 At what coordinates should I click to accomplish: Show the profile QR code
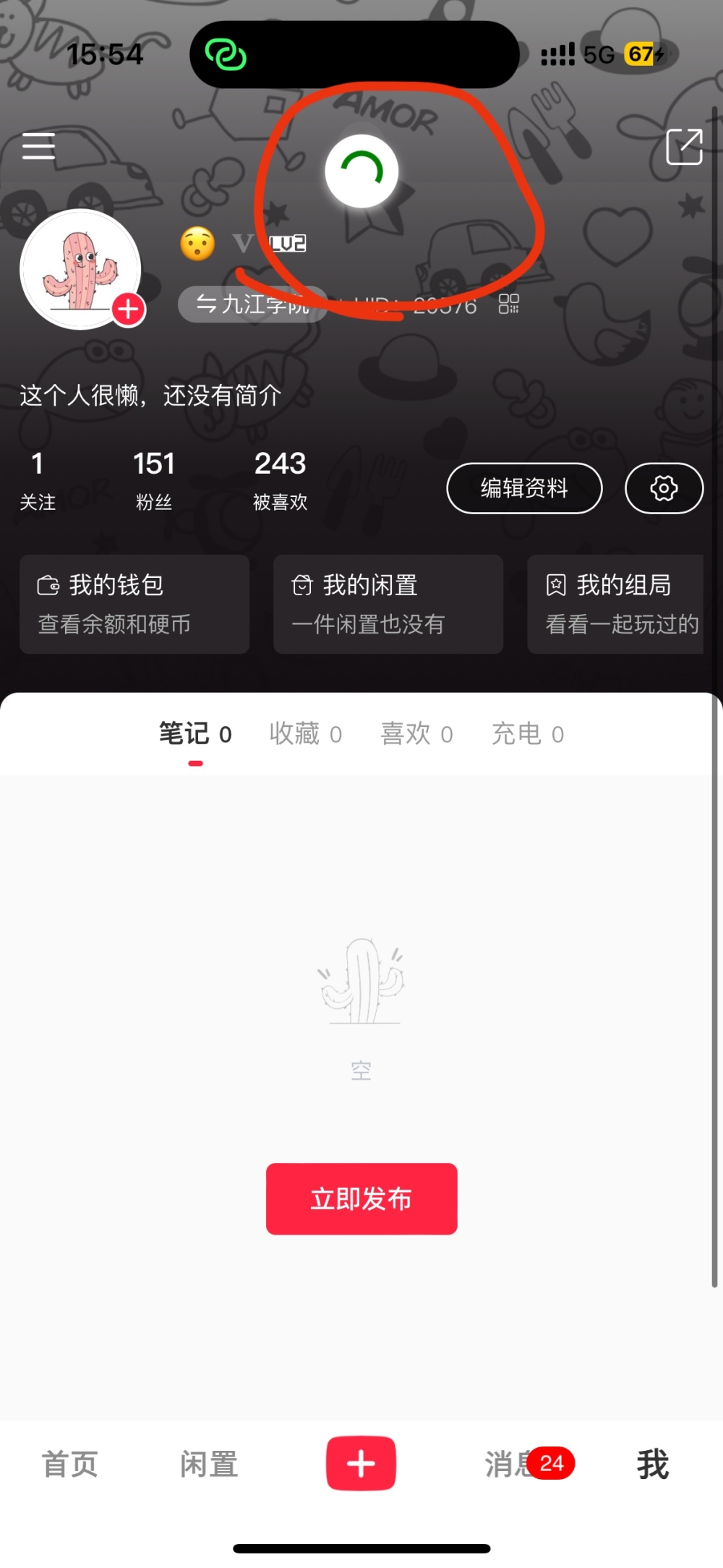tap(508, 304)
